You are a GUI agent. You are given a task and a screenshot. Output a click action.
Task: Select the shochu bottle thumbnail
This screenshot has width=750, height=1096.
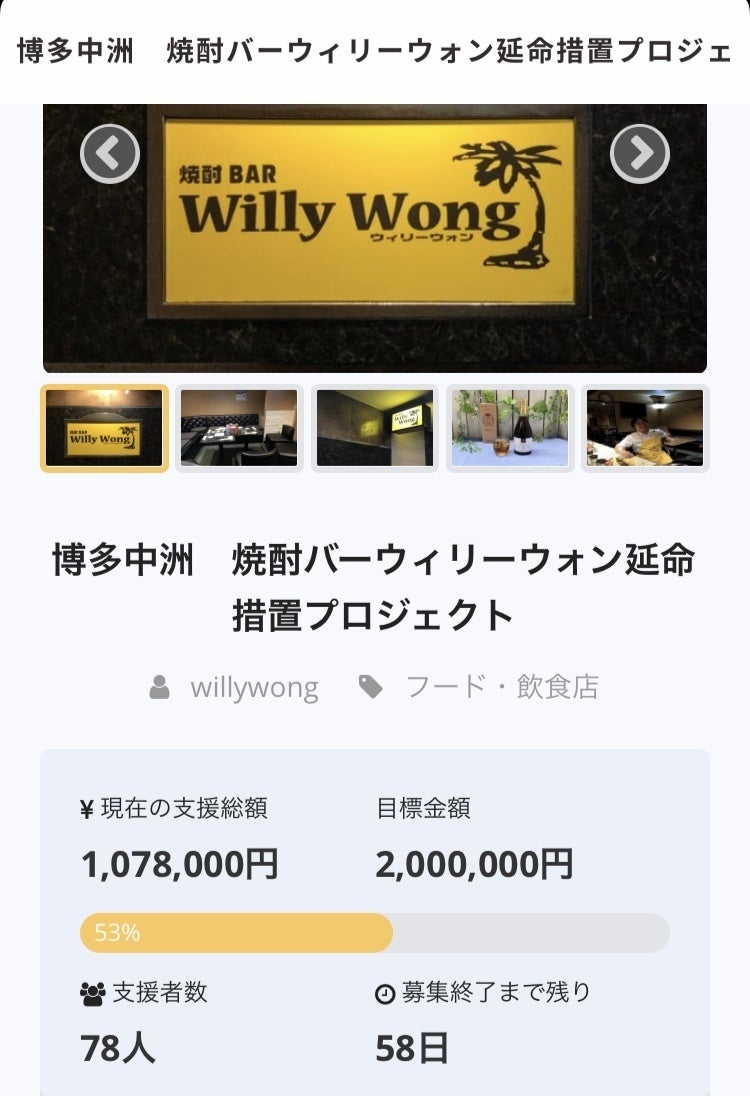510,428
